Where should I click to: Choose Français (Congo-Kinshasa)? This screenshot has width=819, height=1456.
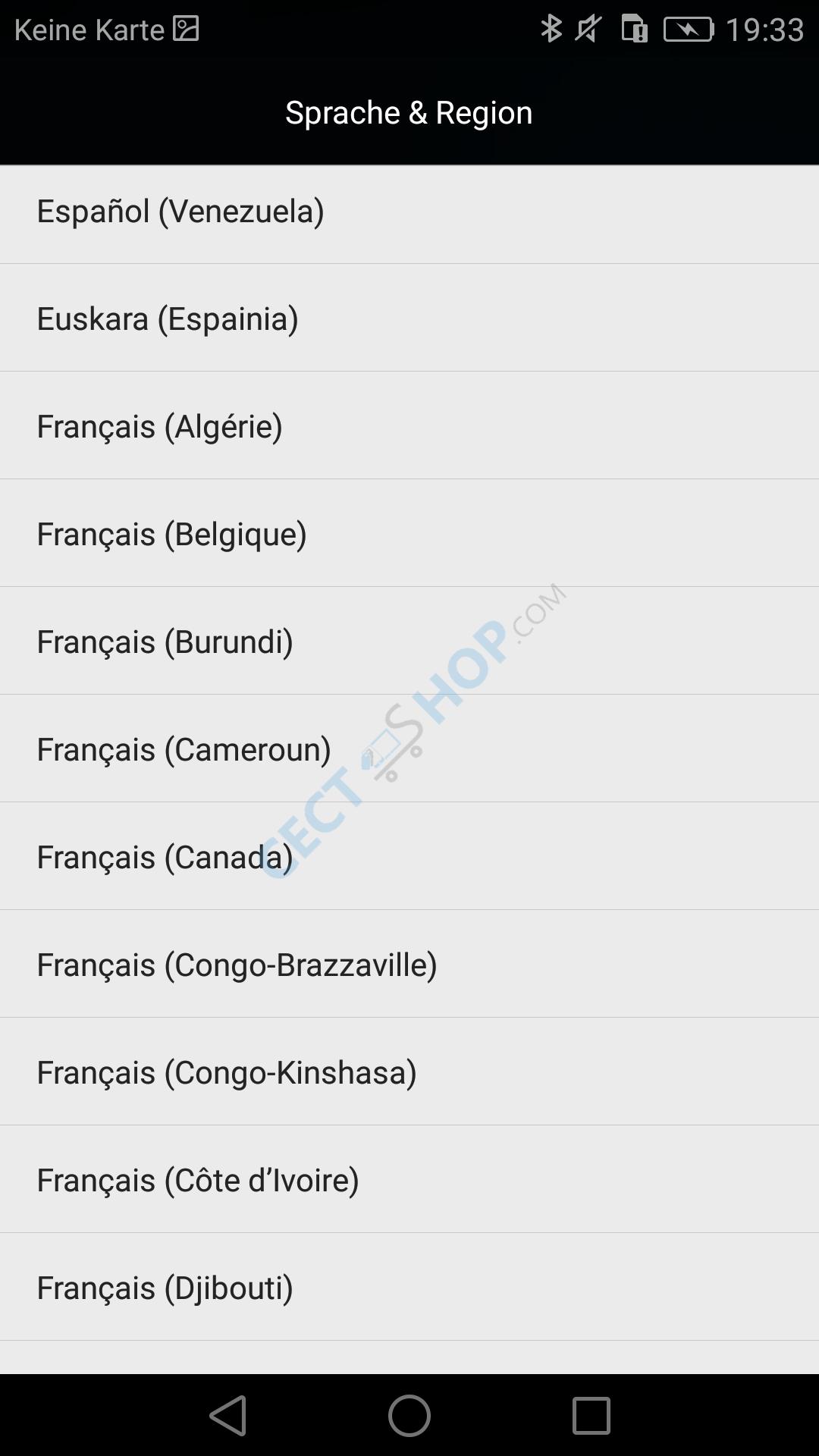[x=409, y=1072]
